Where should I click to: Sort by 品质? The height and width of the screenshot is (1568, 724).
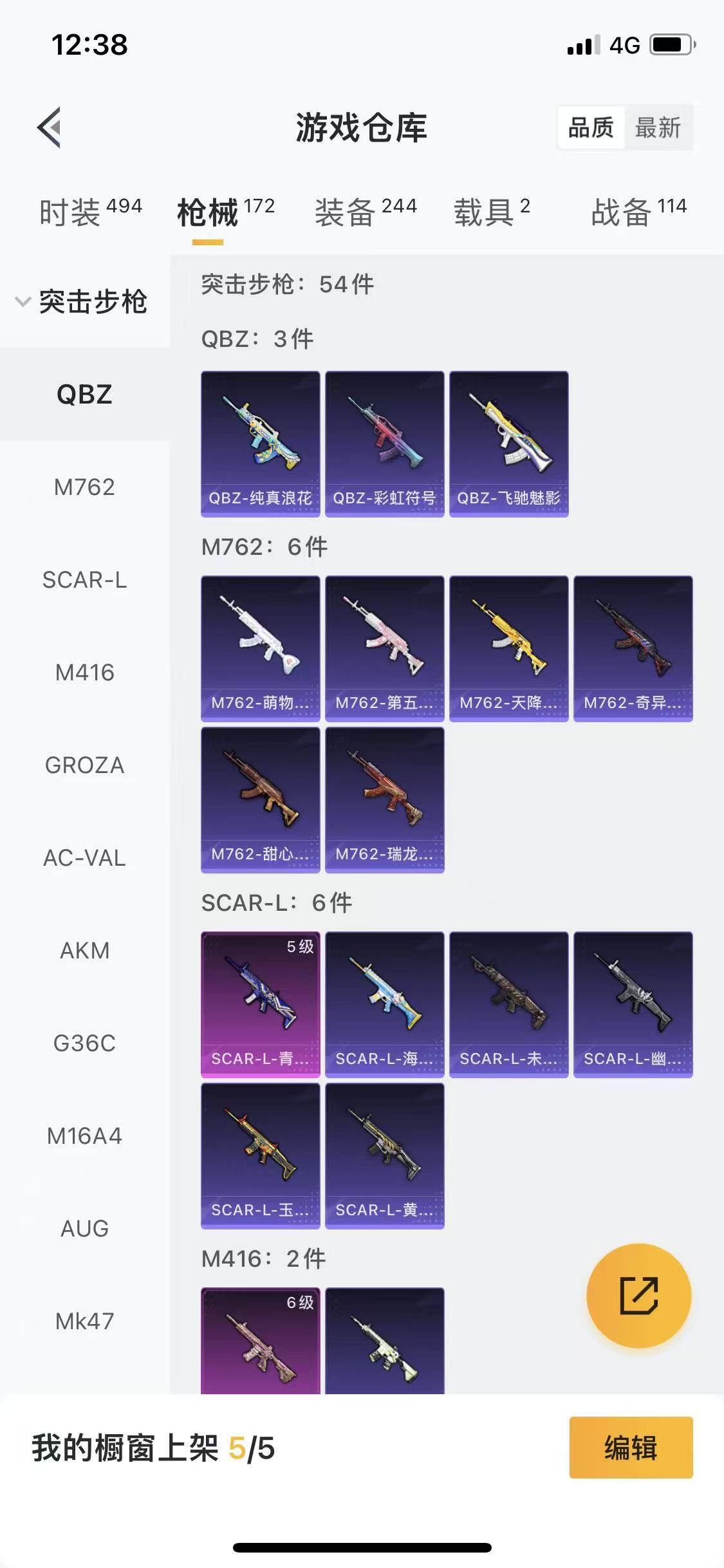(591, 127)
